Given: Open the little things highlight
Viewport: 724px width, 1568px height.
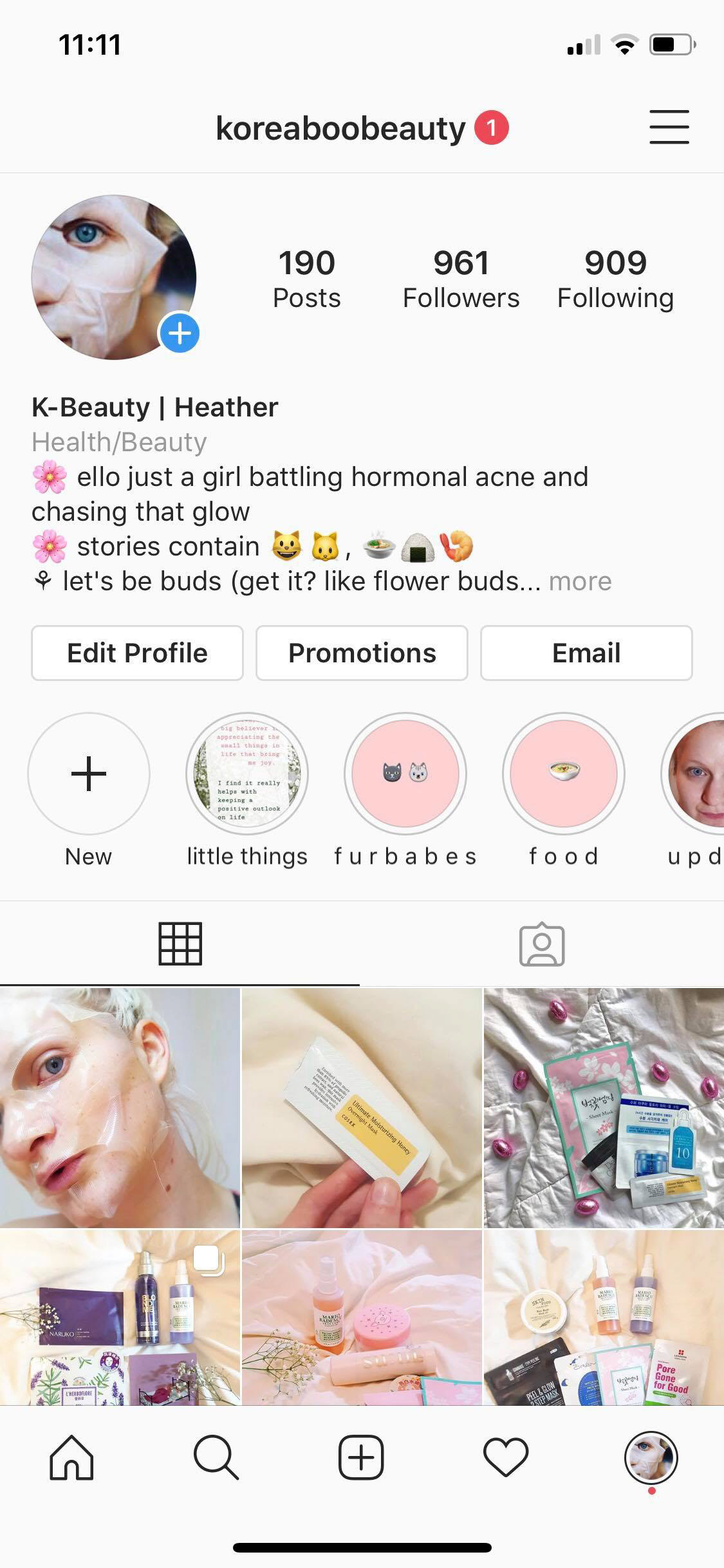Looking at the screenshot, I should pos(247,773).
